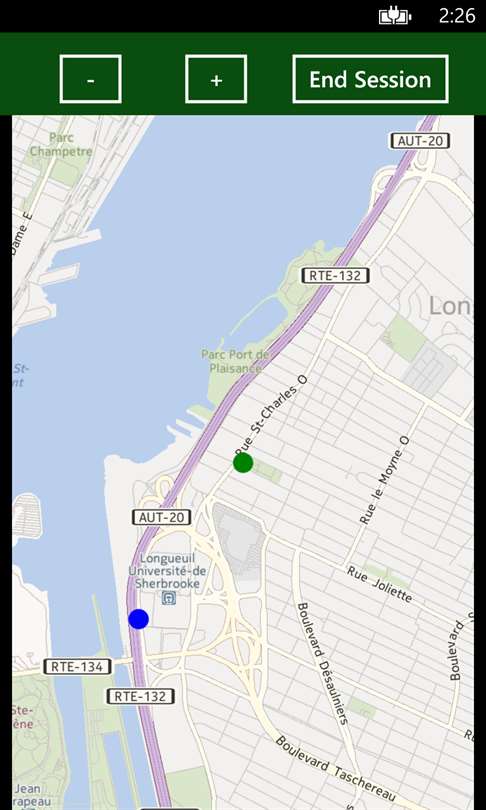Zoom out with the minus button
This screenshot has height=810, width=486.
click(90, 79)
